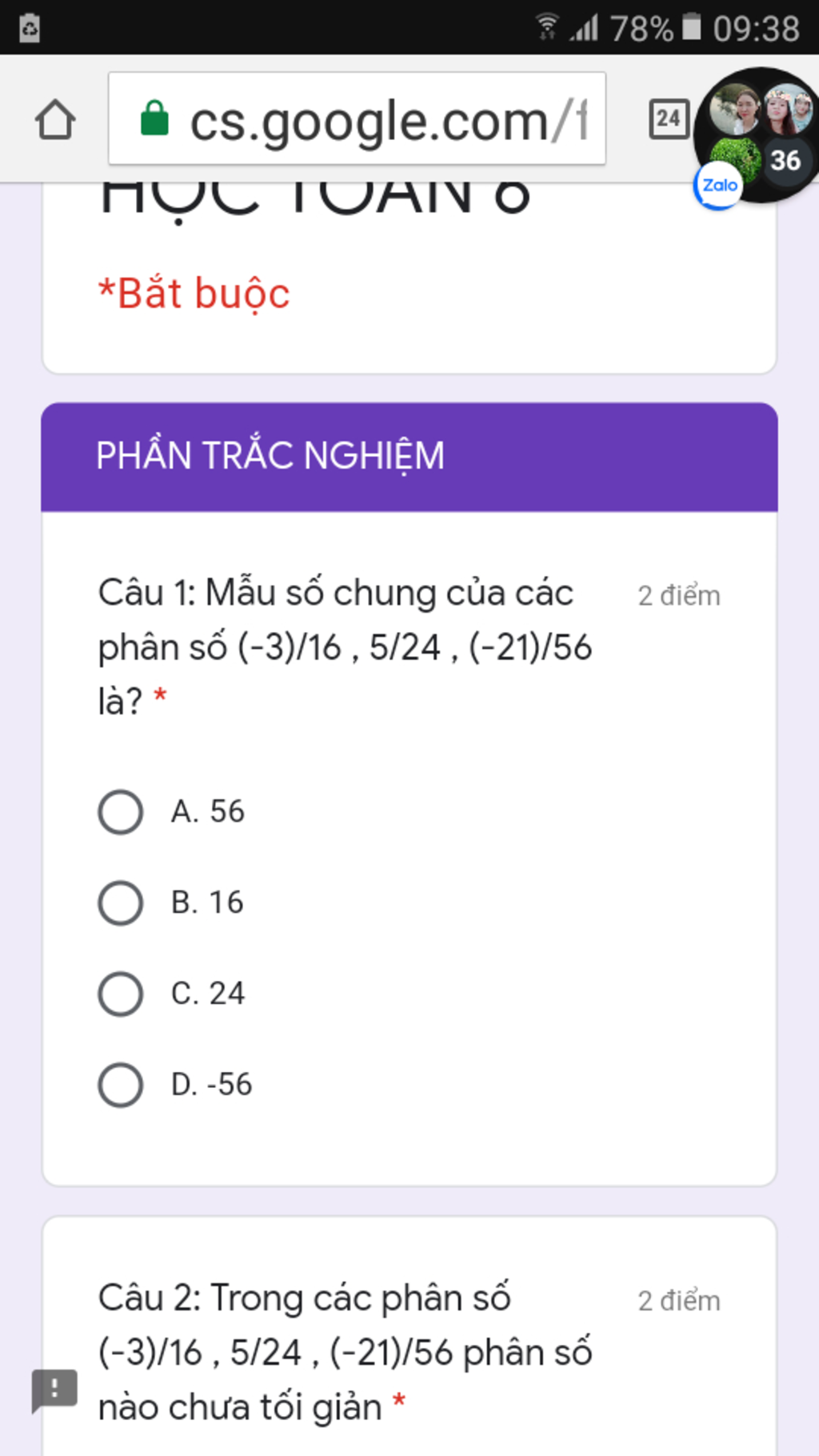This screenshot has height=1456, width=819.
Task: Pick answer D. -56
Action: (121, 1086)
